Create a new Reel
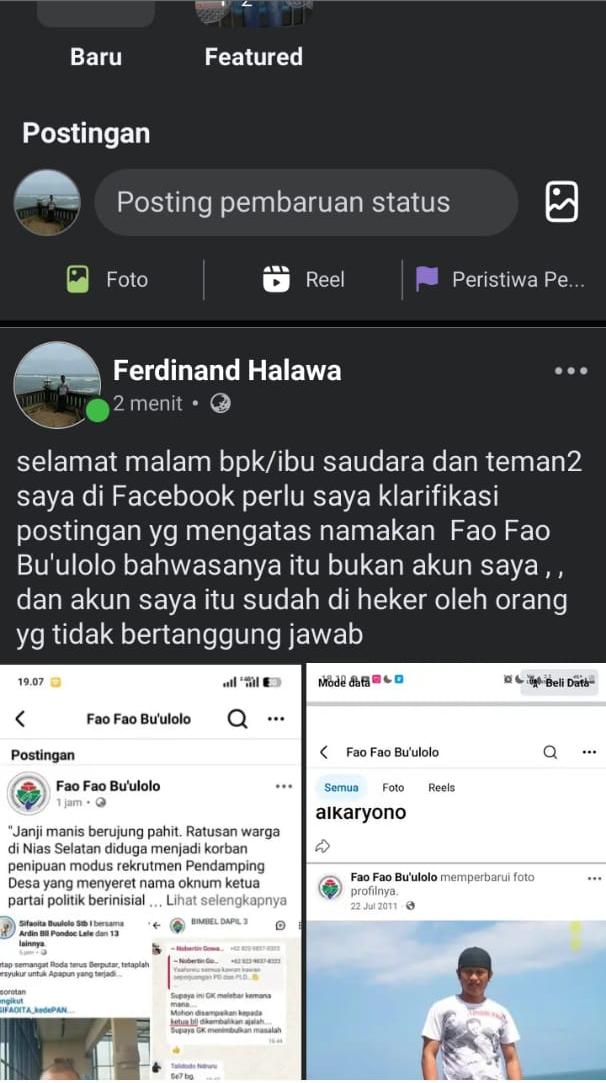This screenshot has width=606, height=1083. pyautogui.click(x=303, y=280)
